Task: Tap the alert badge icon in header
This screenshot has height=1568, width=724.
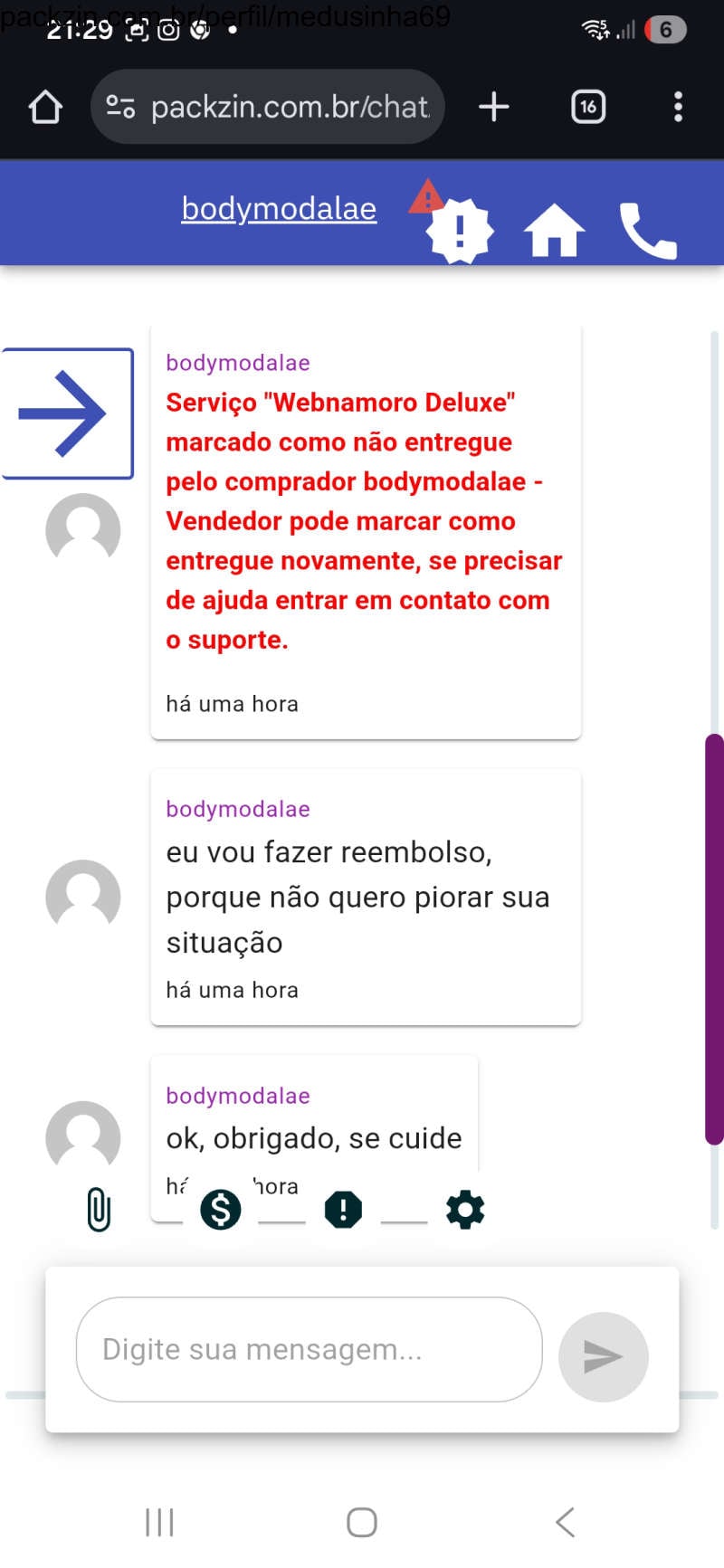Action: (459, 230)
